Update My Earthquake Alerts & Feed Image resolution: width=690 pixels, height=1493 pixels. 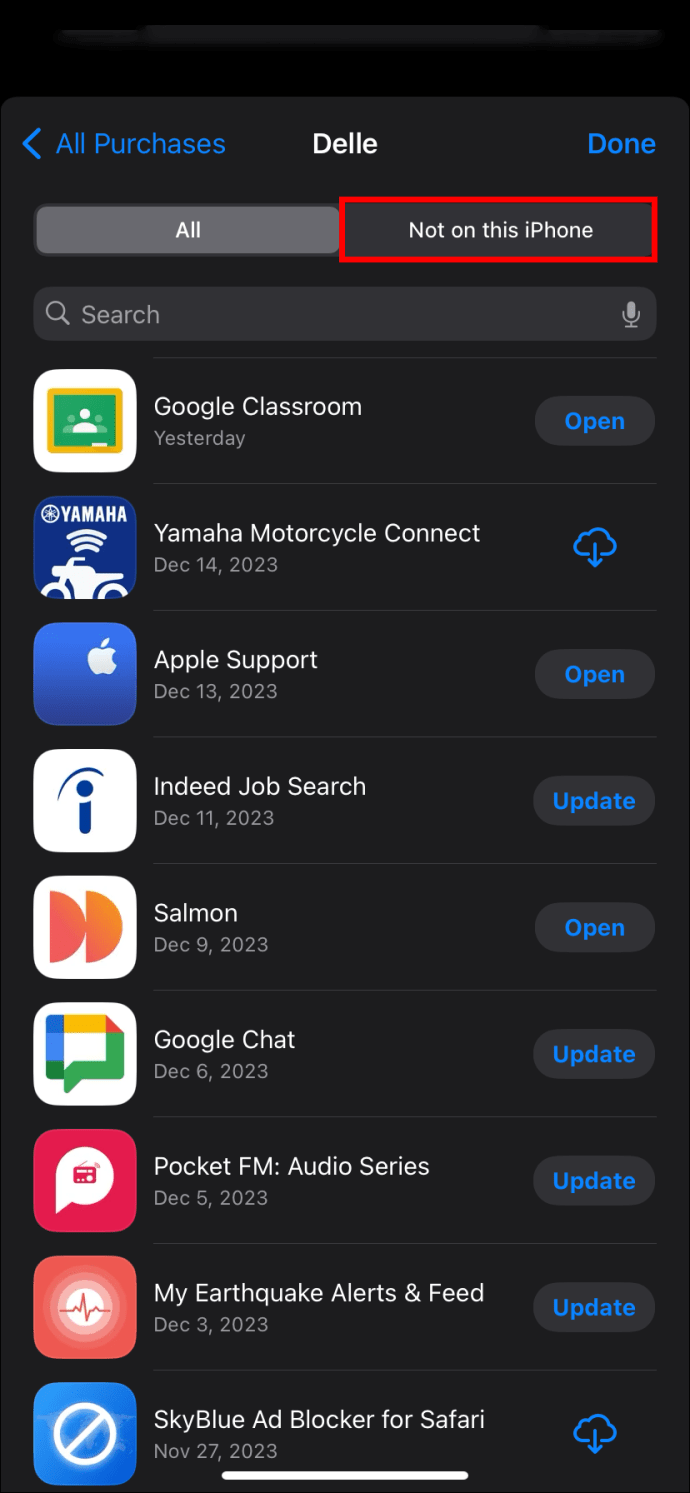[x=594, y=1307]
